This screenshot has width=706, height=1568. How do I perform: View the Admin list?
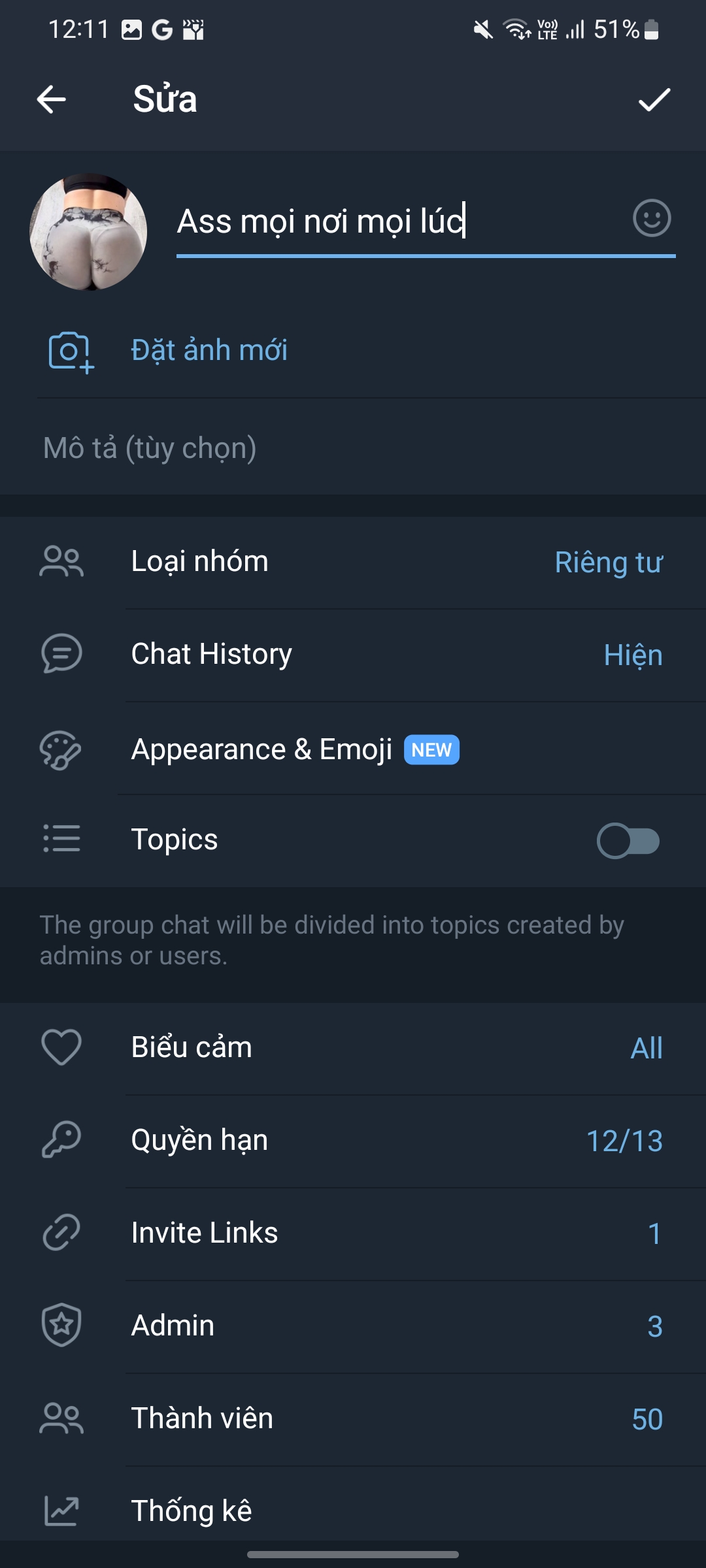353,1326
